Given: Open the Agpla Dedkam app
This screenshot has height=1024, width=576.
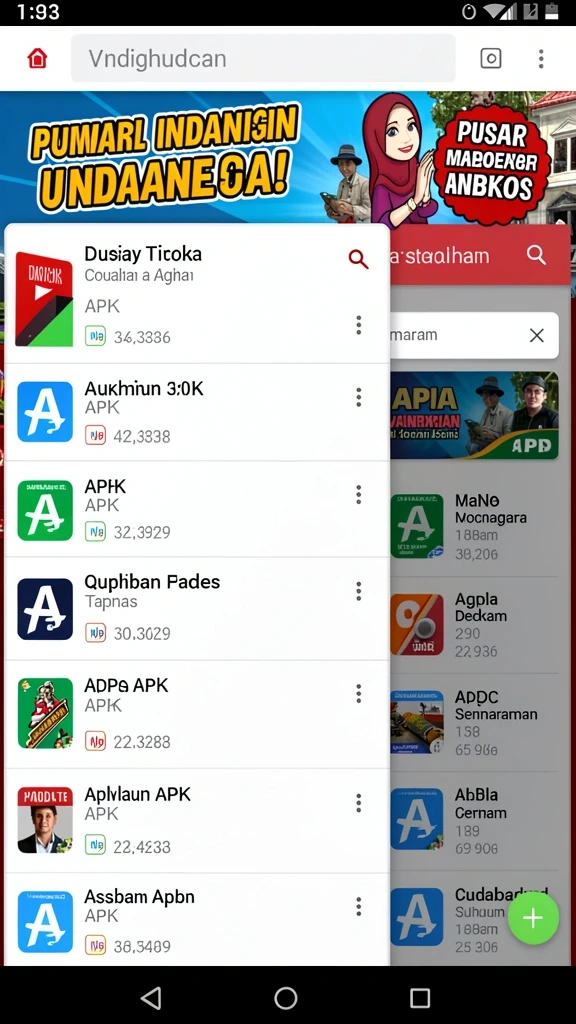Looking at the screenshot, I should point(474,625).
